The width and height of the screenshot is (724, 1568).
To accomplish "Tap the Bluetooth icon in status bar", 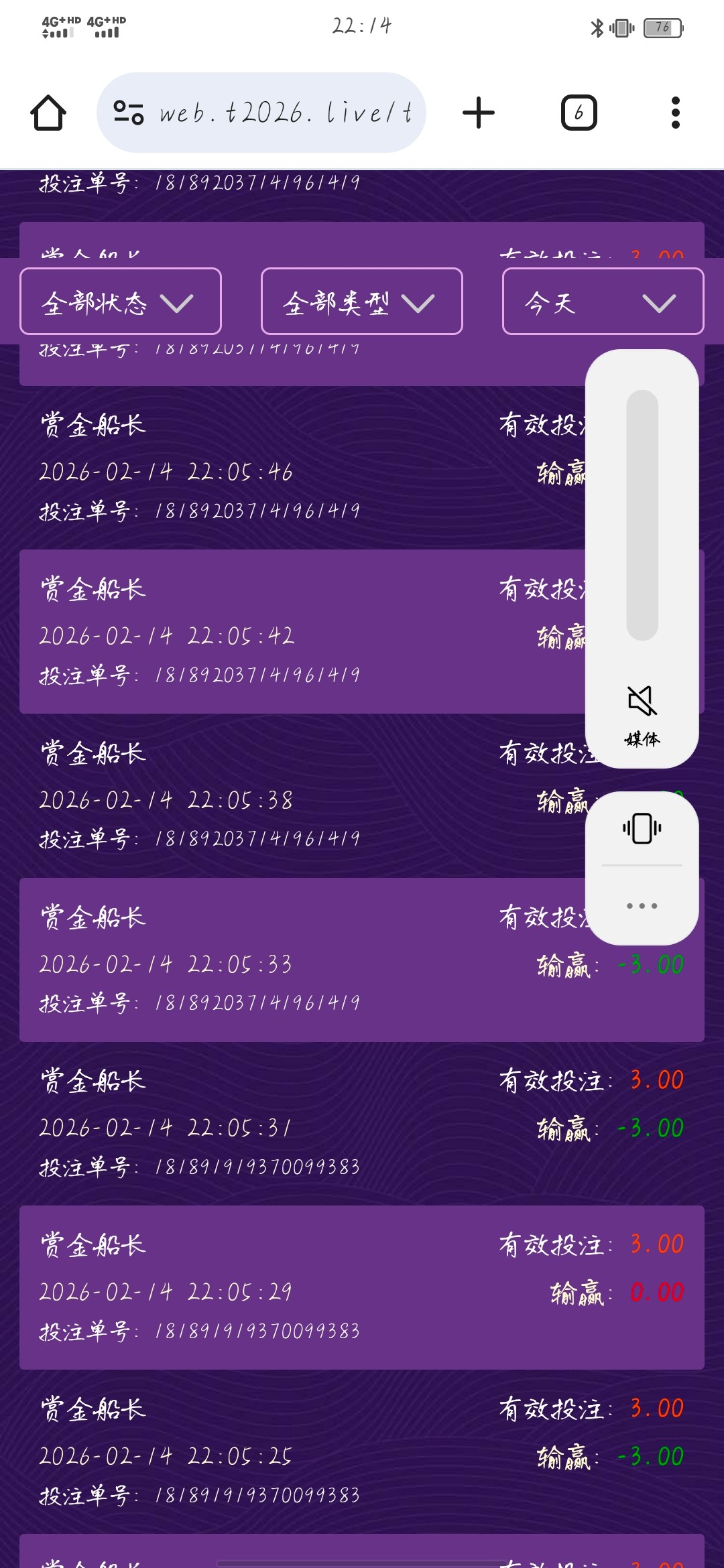I will tap(595, 25).
